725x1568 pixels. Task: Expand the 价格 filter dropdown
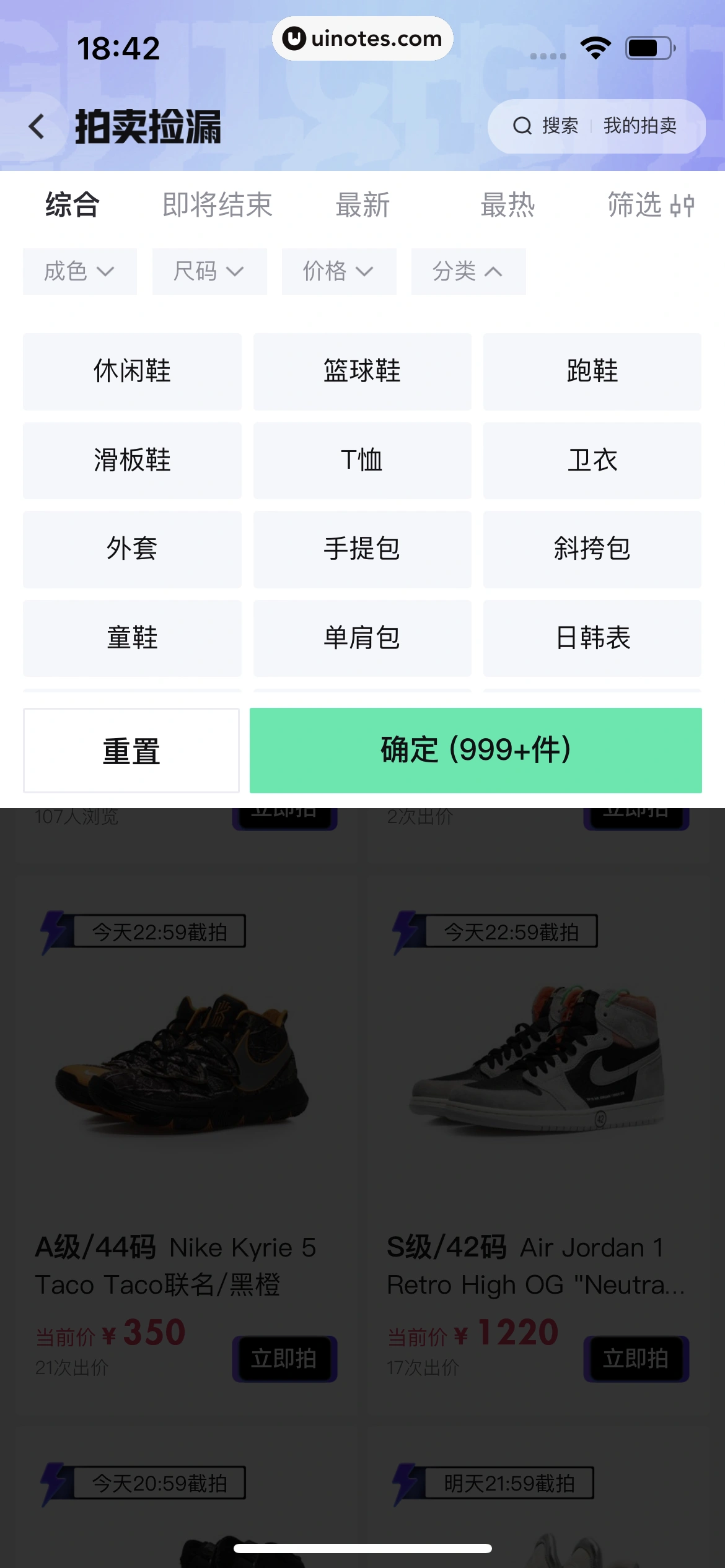point(338,271)
